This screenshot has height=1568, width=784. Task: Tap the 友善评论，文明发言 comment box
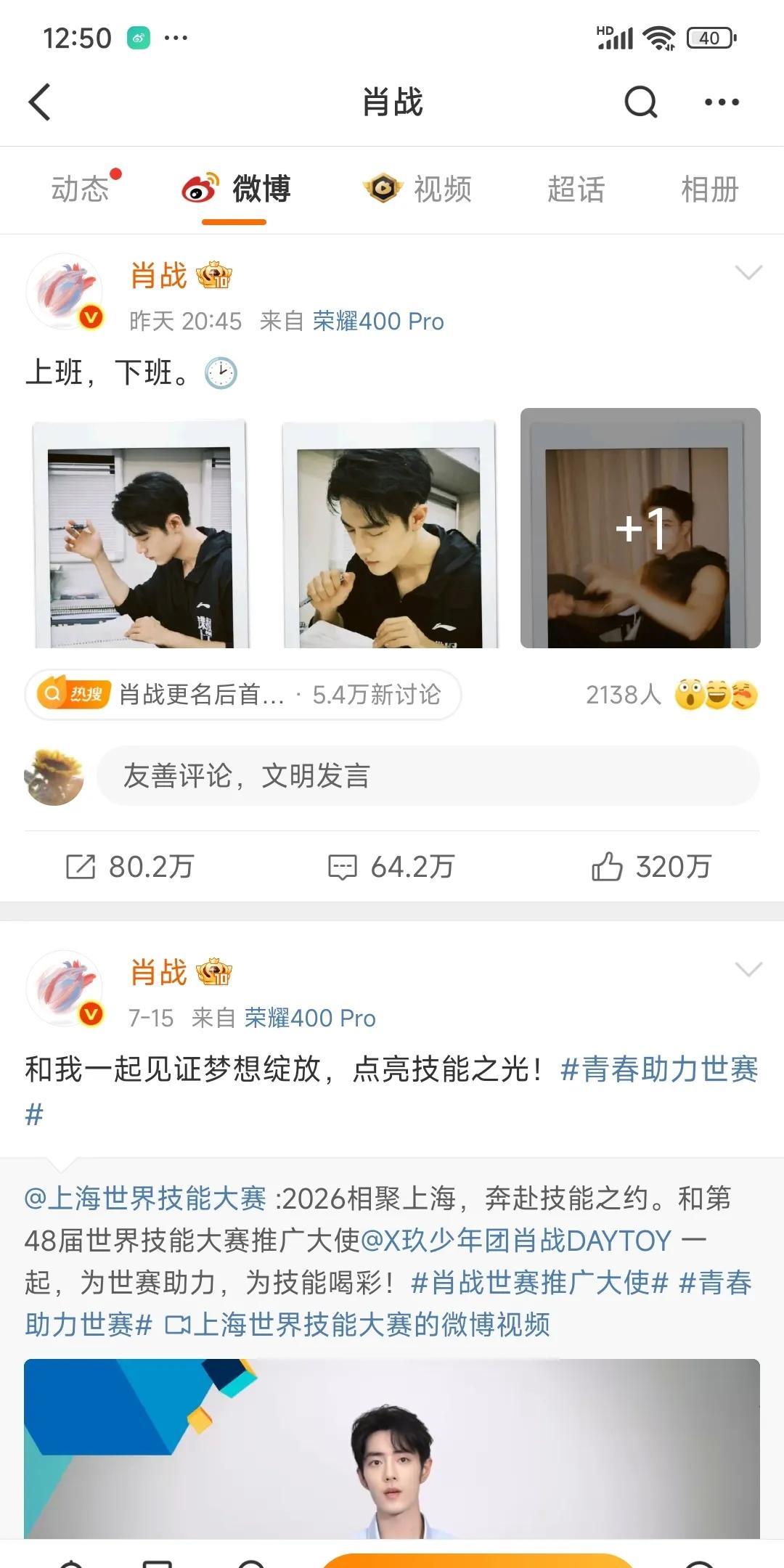pos(428,776)
